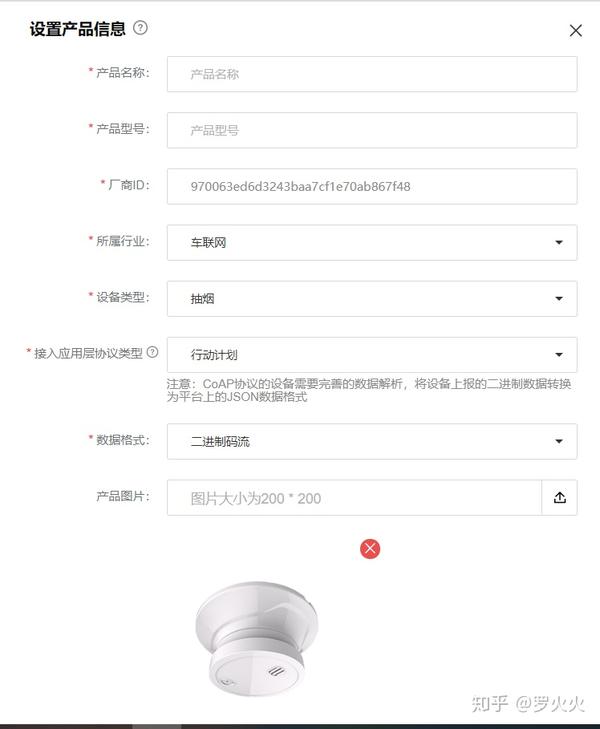Focus the 产品型号 input field
The width and height of the screenshot is (600, 729).
pos(371,130)
